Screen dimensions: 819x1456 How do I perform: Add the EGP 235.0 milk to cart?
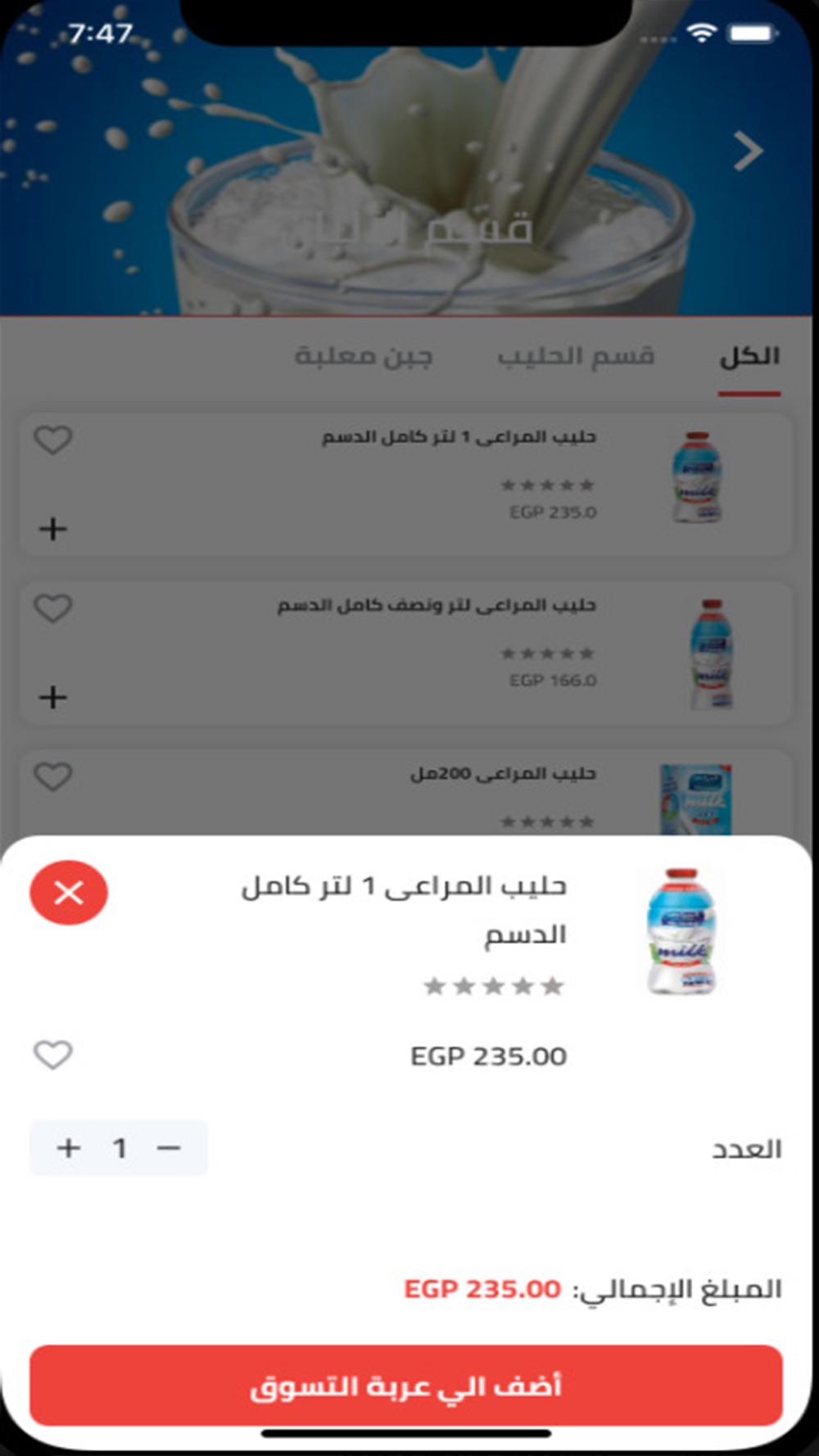click(53, 529)
